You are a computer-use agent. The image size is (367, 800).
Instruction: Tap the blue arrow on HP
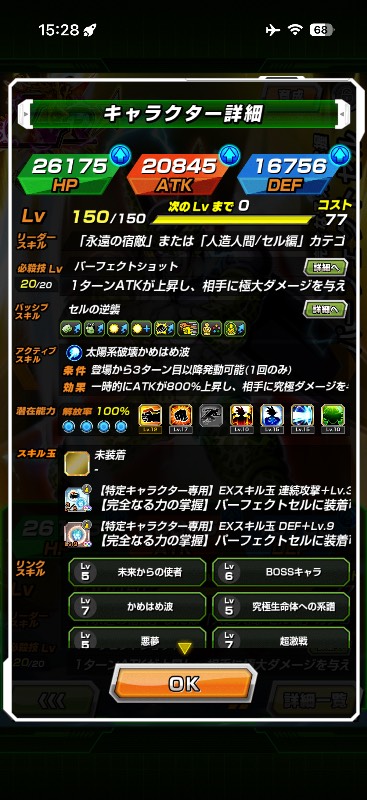pos(120,154)
